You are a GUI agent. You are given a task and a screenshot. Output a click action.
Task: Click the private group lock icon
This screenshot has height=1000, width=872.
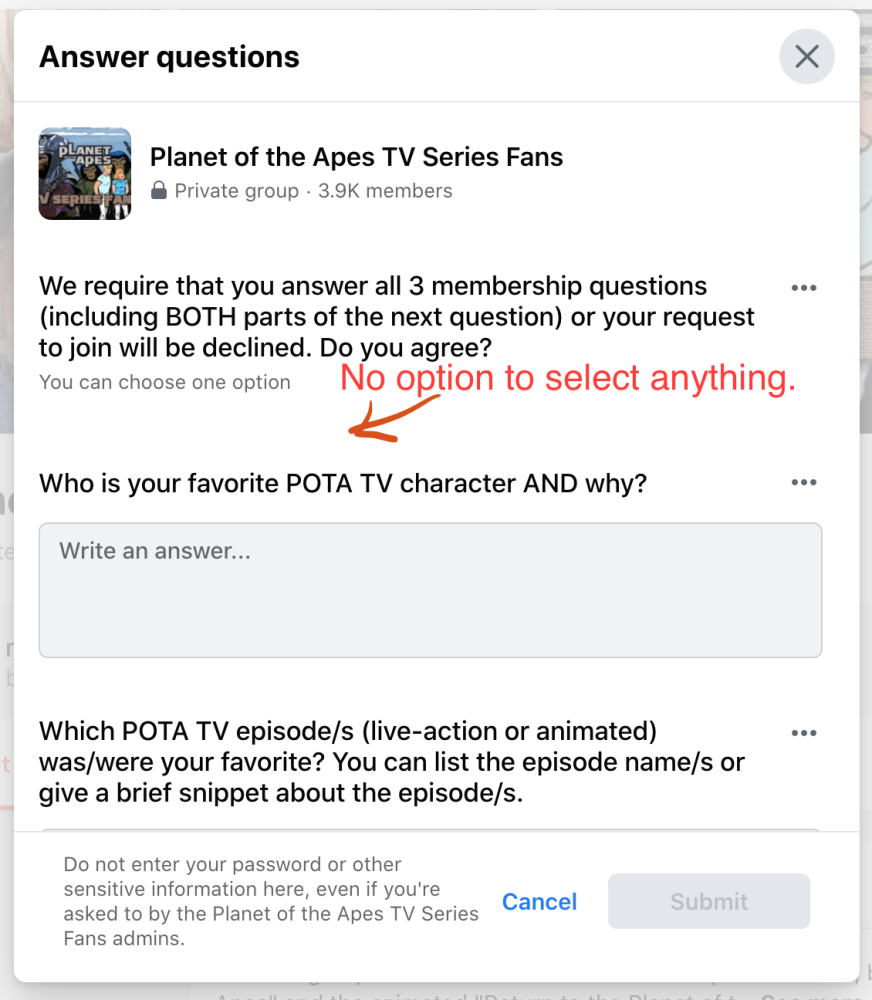pyautogui.click(x=159, y=190)
